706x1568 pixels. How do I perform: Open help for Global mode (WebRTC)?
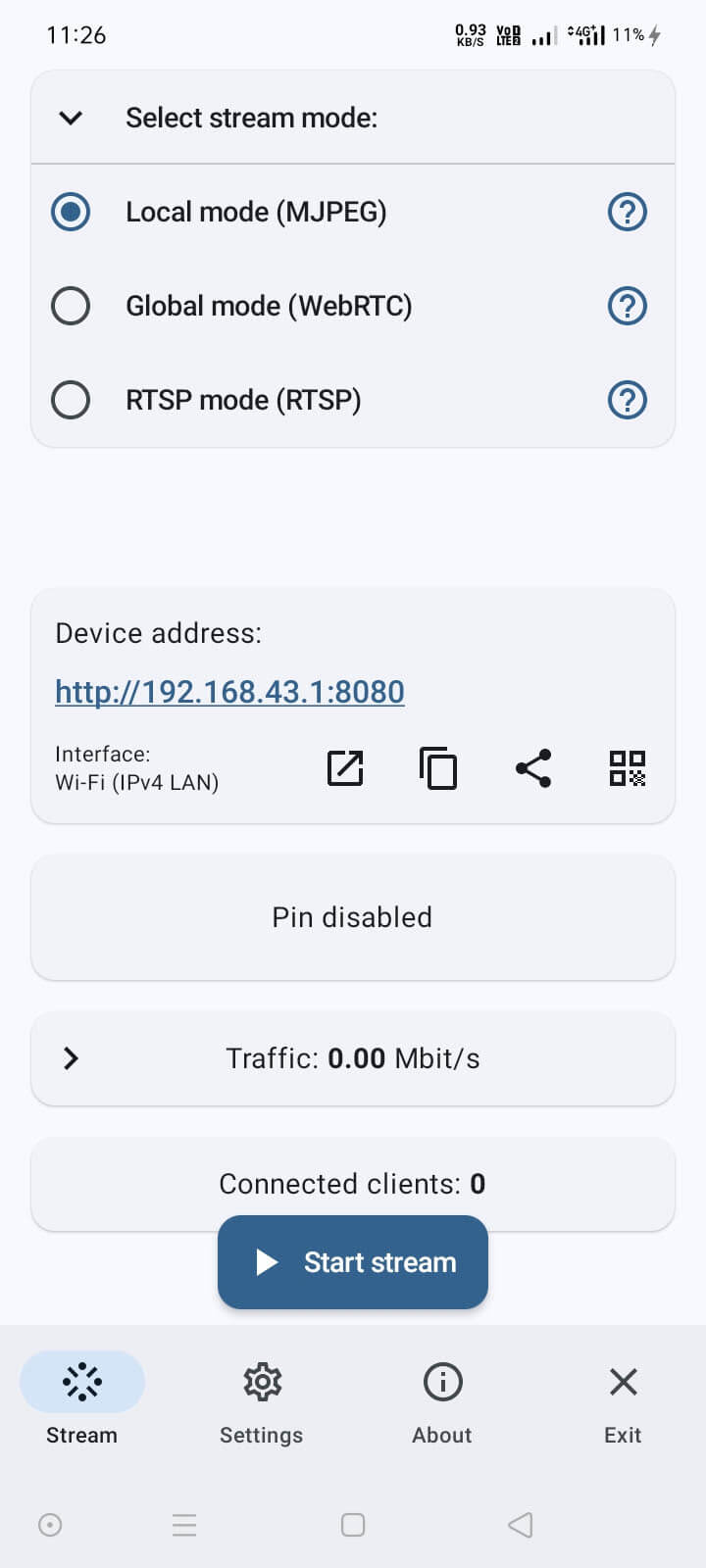tap(627, 306)
